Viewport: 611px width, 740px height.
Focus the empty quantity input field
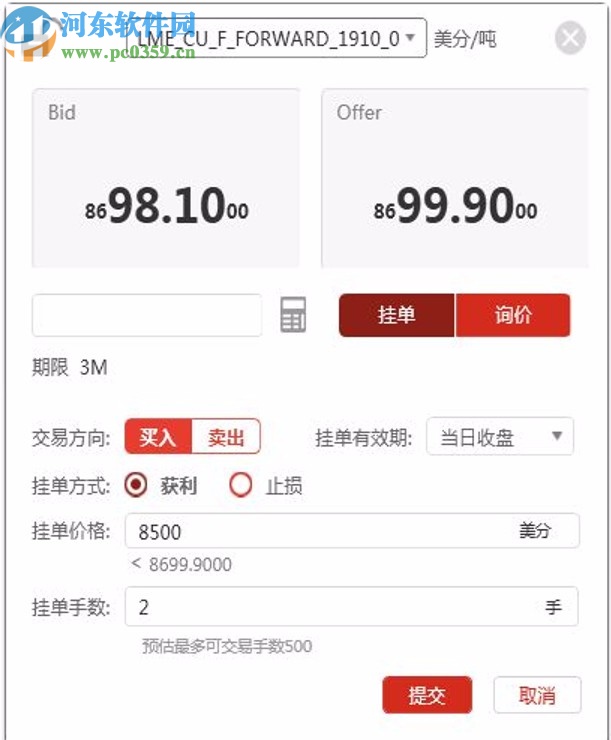tap(147, 315)
